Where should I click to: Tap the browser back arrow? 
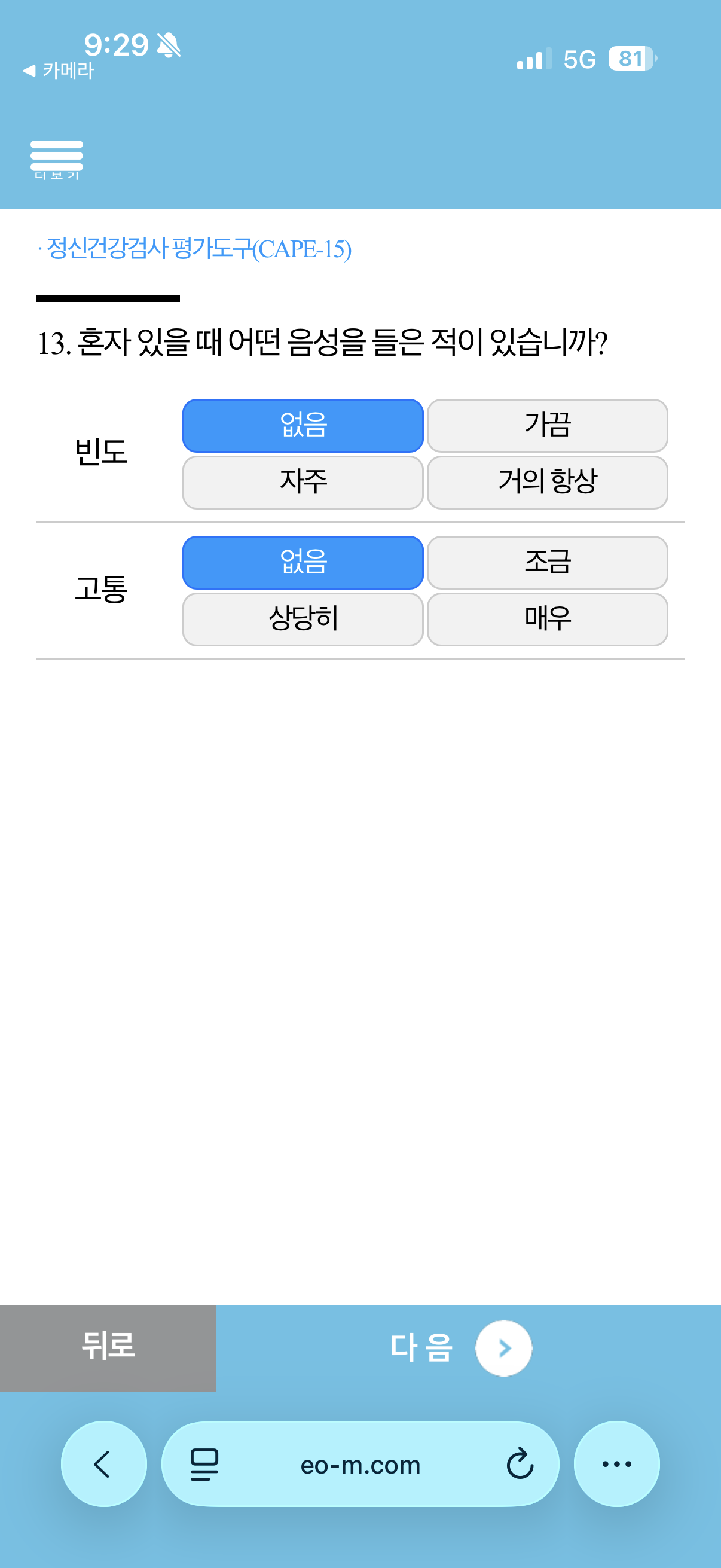(x=103, y=1464)
